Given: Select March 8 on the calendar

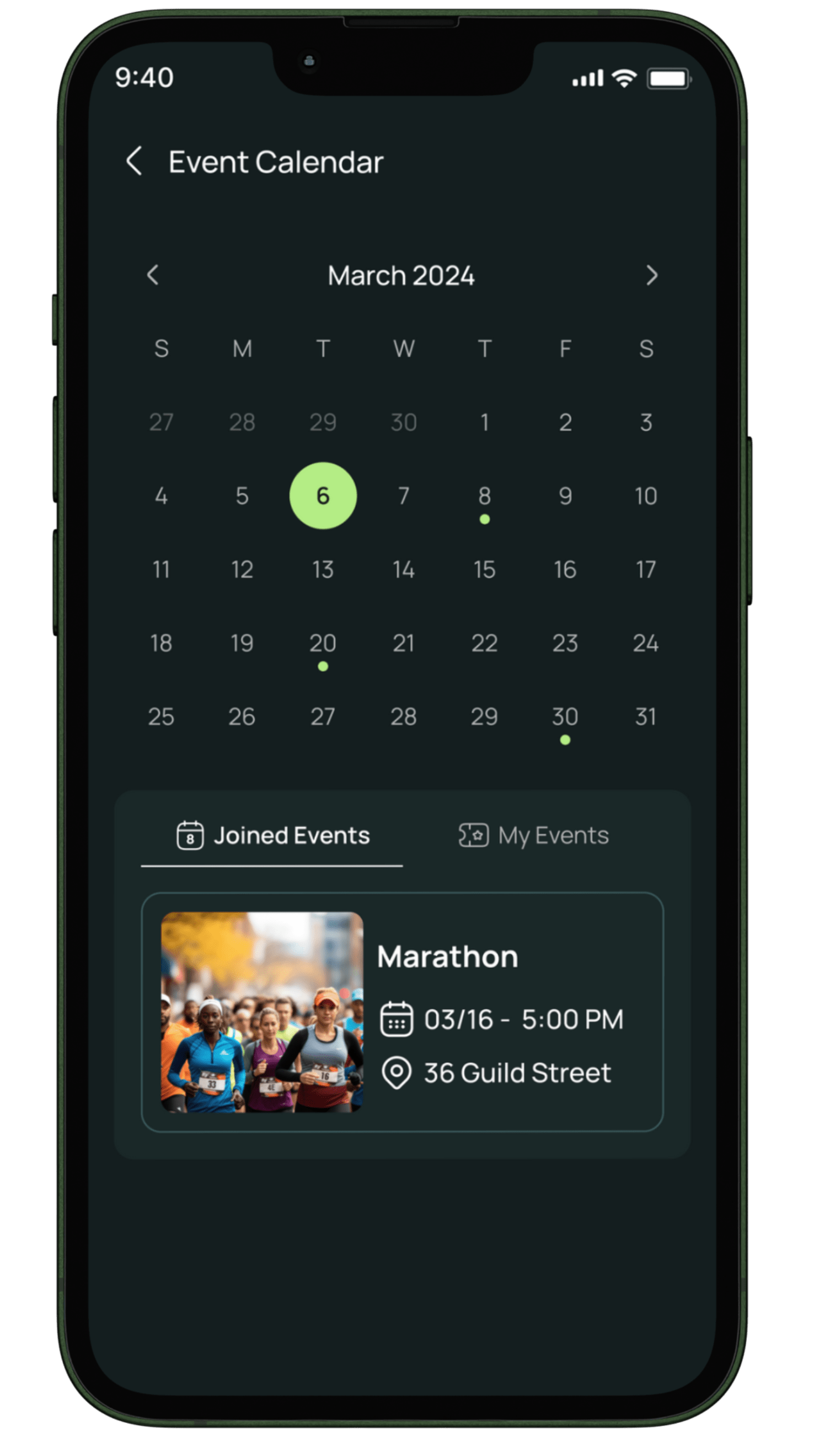Looking at the screenshot, I should 484,496.
